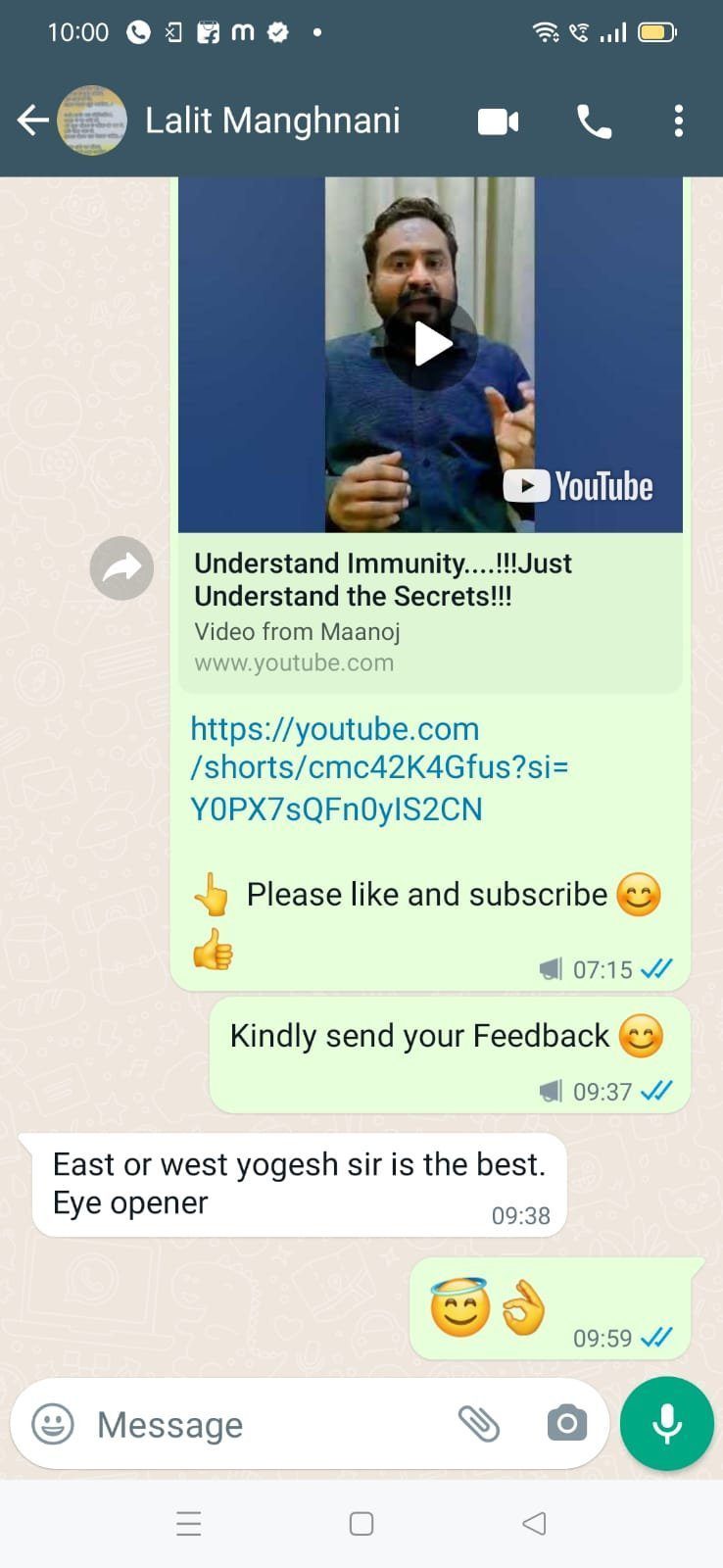Open the youtube.com shorts link
The image size is (723, 1568).
tap(378, 768)
